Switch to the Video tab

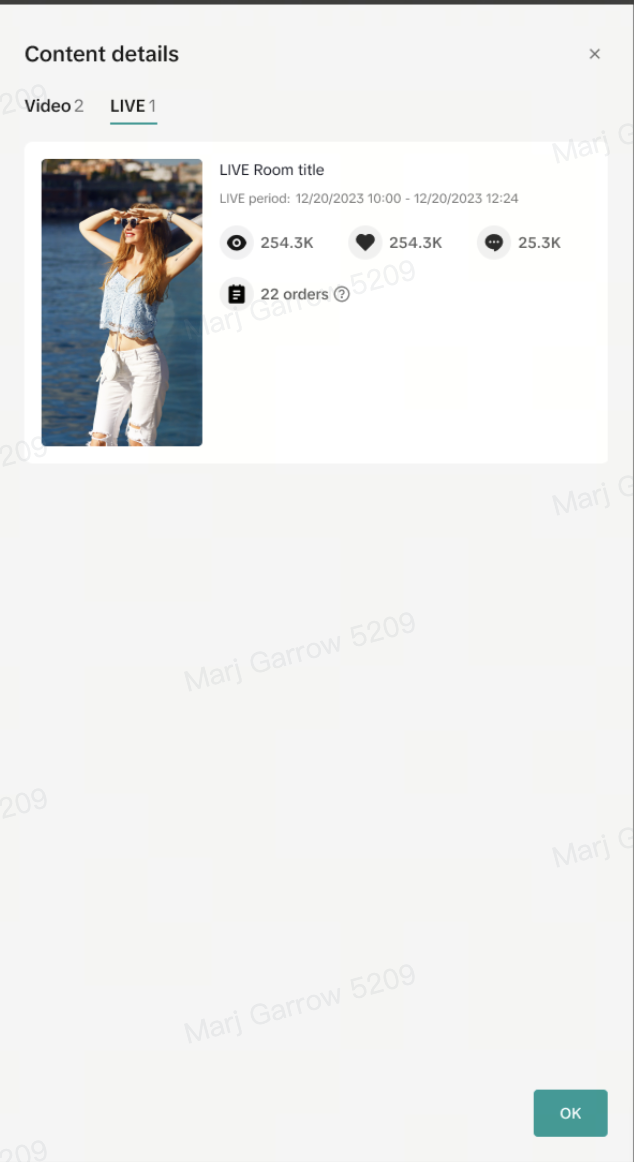pos(54,106)
